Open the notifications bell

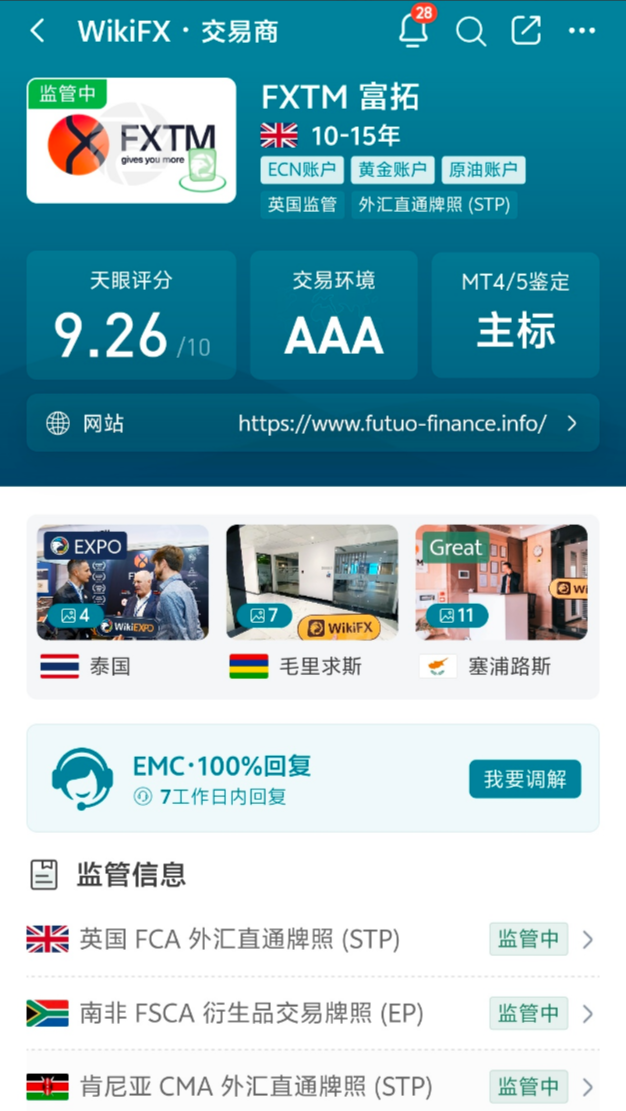[415, 28]
